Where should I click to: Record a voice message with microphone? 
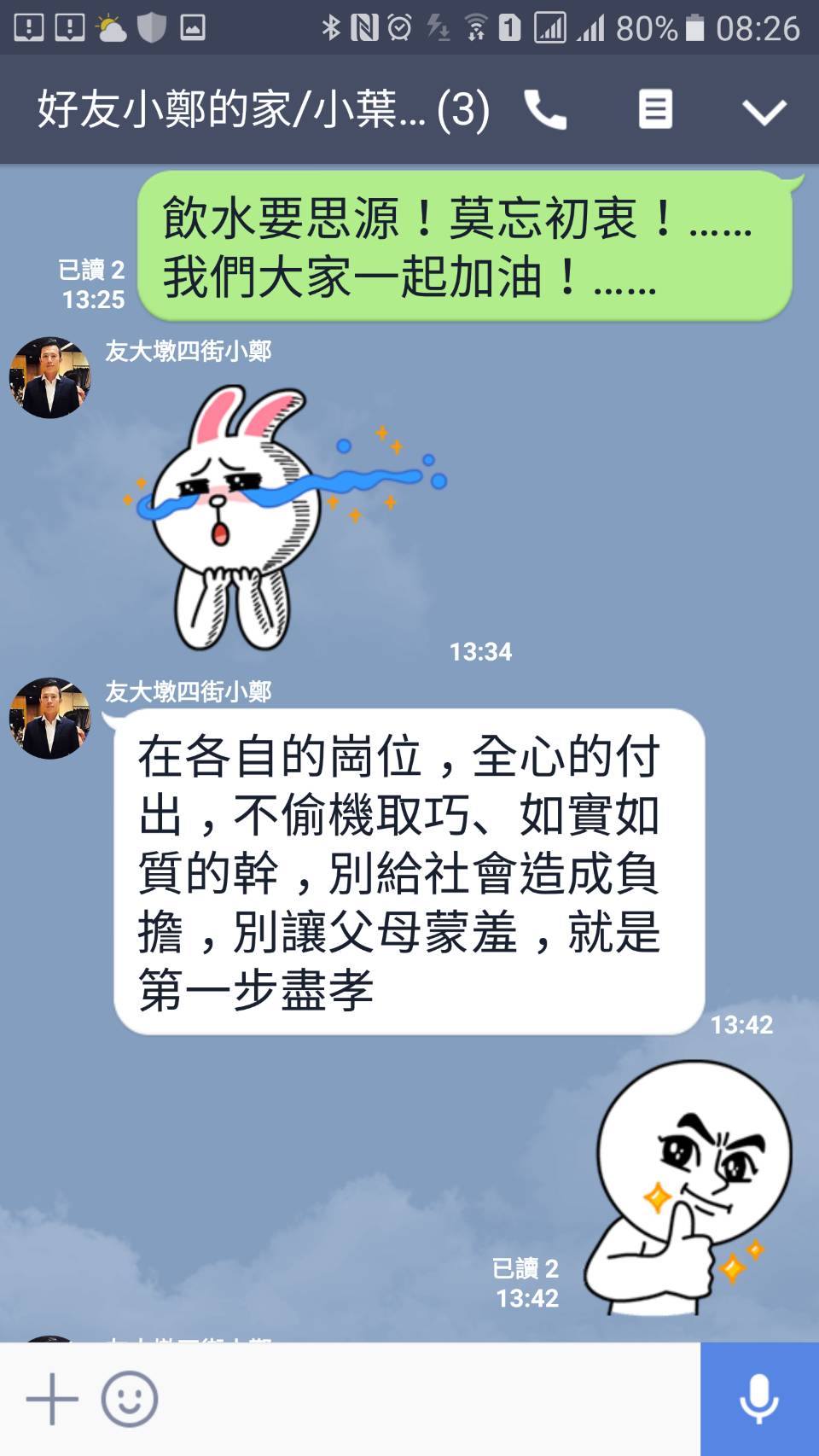758,1400
